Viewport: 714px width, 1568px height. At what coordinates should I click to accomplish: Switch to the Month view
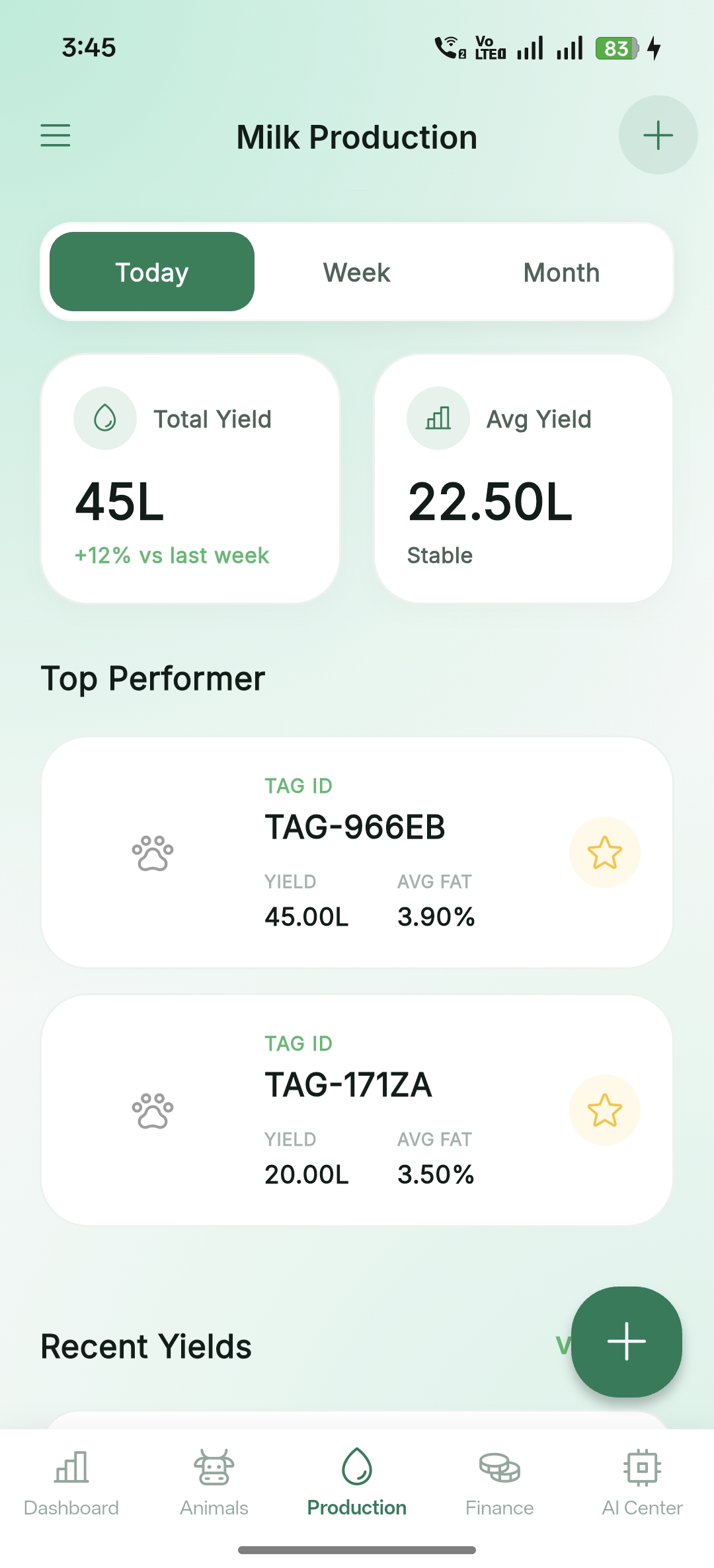(561, 272)
